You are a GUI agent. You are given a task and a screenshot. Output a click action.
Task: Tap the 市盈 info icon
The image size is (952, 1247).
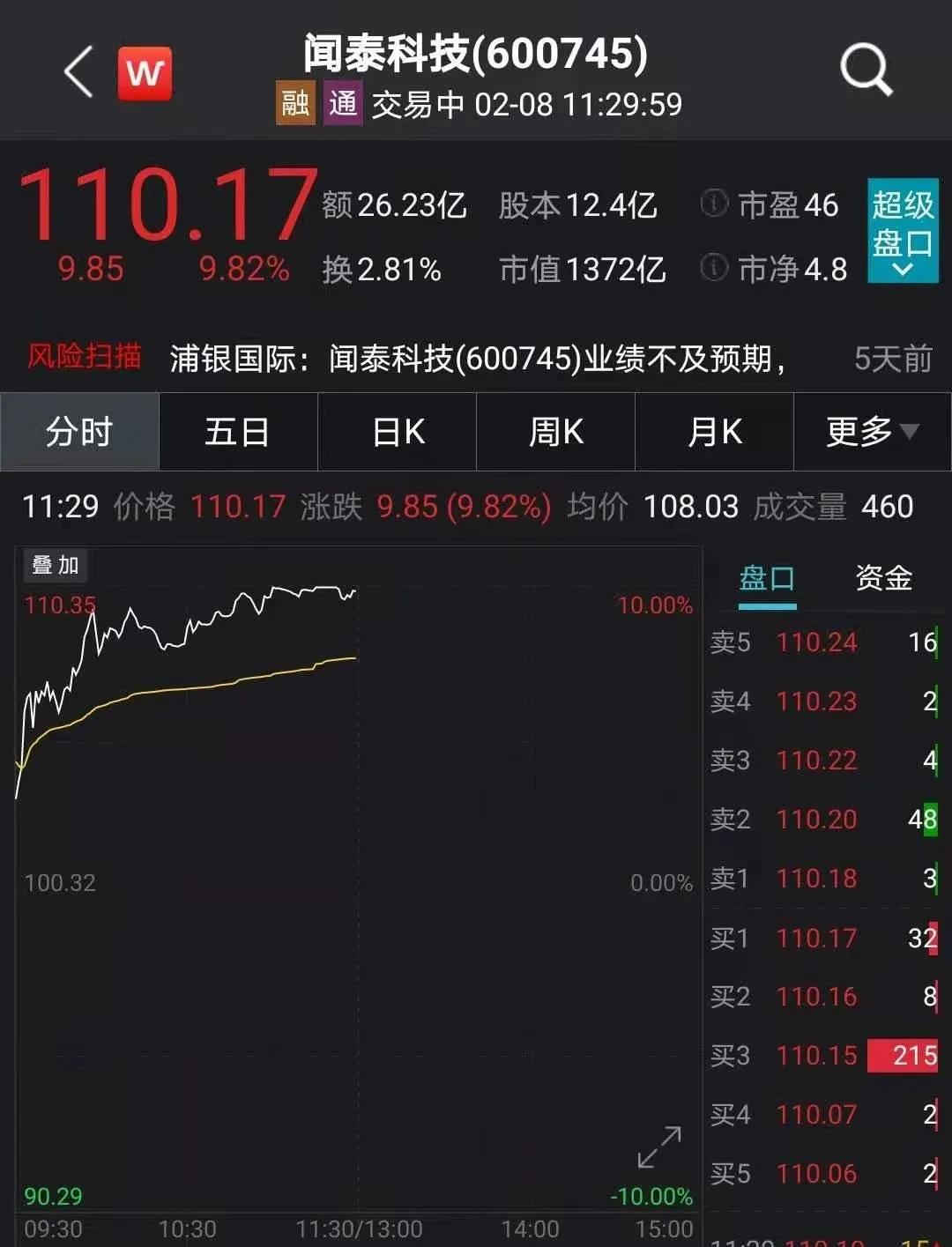pyautogui.click(x=714, y=204)
